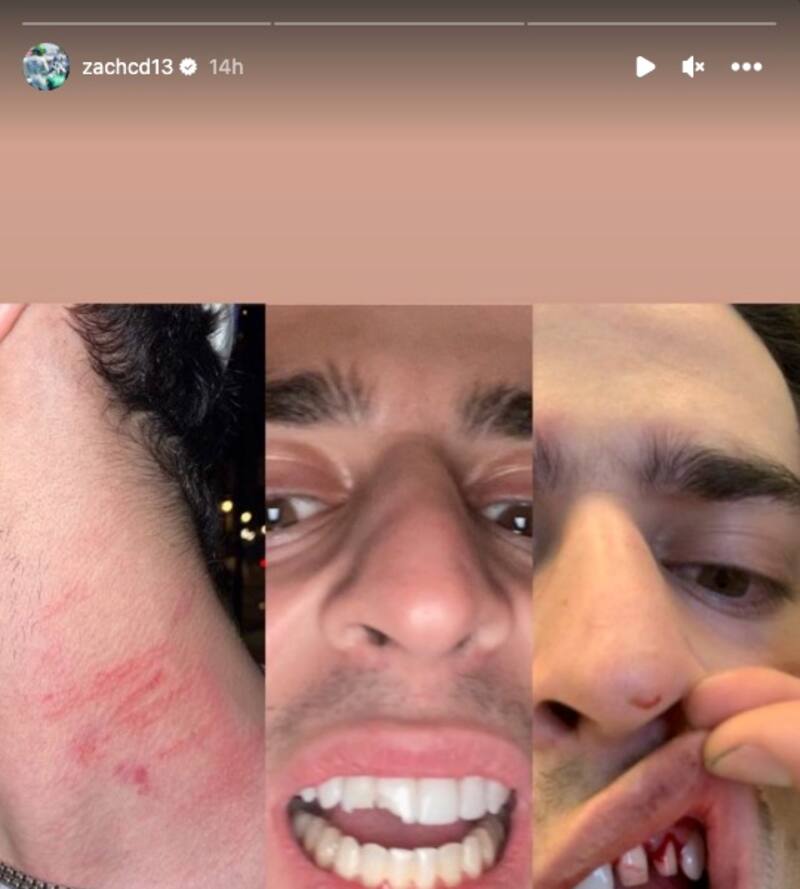Open the three-dot more options menu

click(x=746, y=67)
